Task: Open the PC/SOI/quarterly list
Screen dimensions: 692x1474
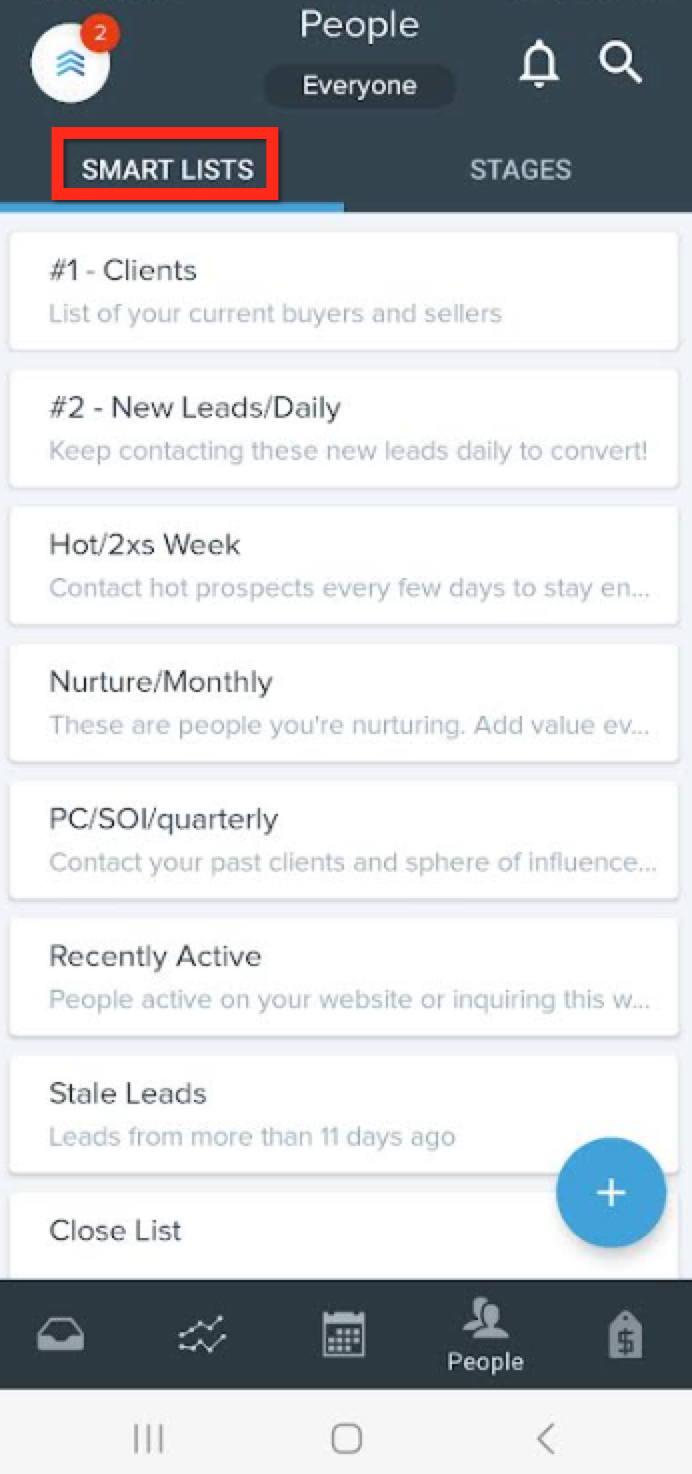Action: coord(344,839)
